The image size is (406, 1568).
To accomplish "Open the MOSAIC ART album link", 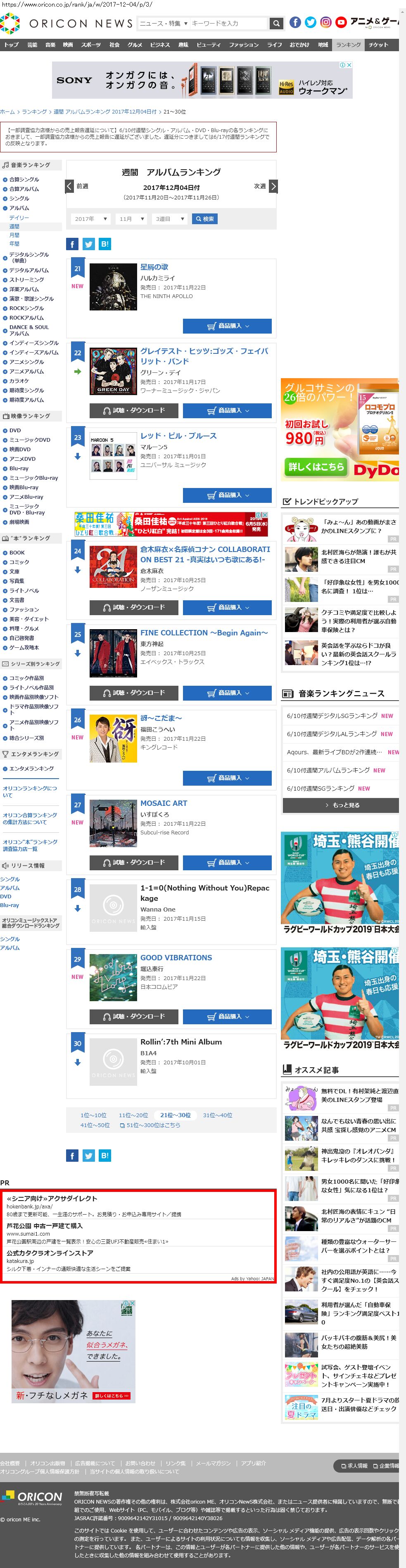I will [x=164, y=803].
